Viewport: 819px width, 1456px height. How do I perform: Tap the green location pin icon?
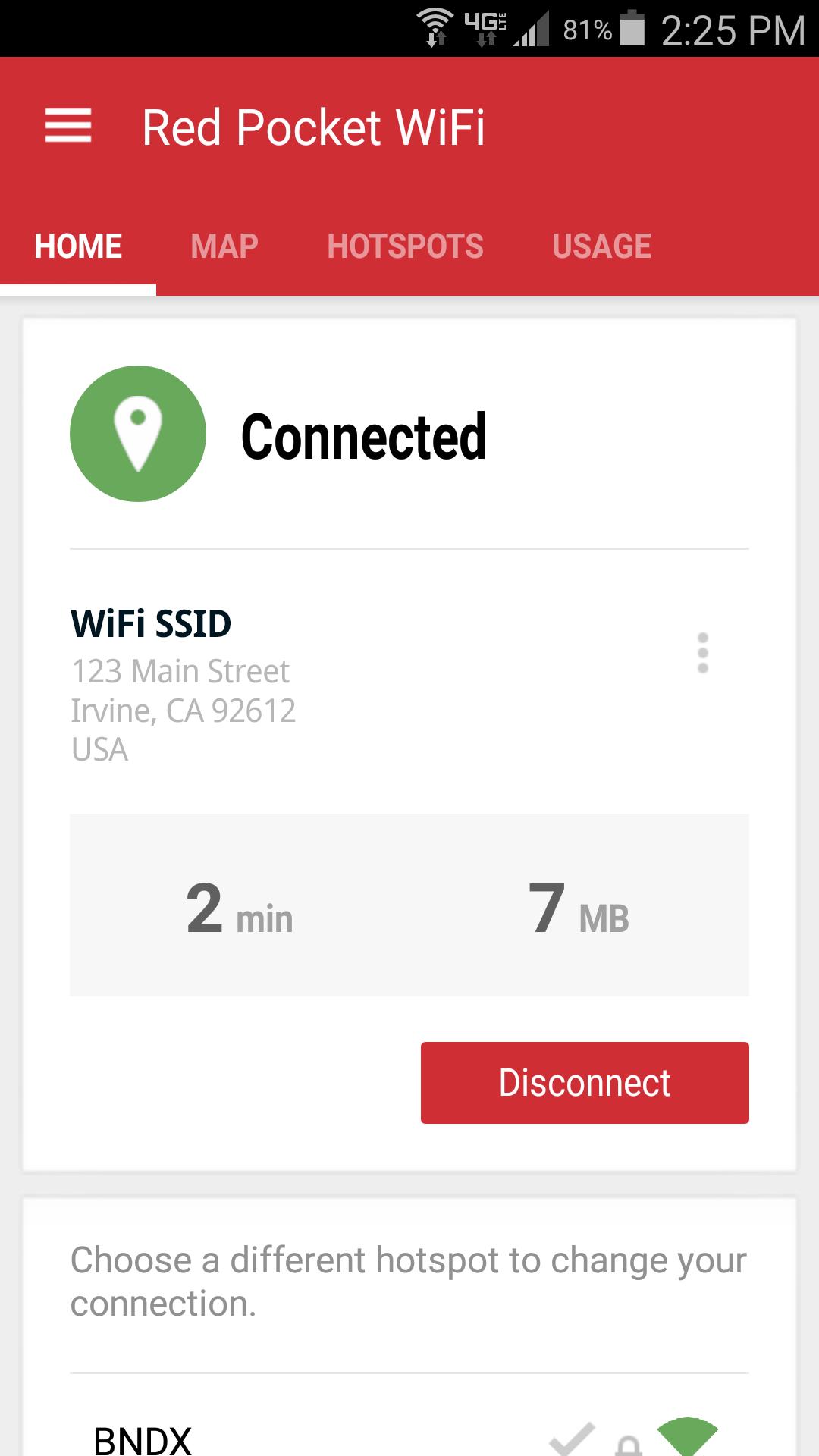coord(138,434)
